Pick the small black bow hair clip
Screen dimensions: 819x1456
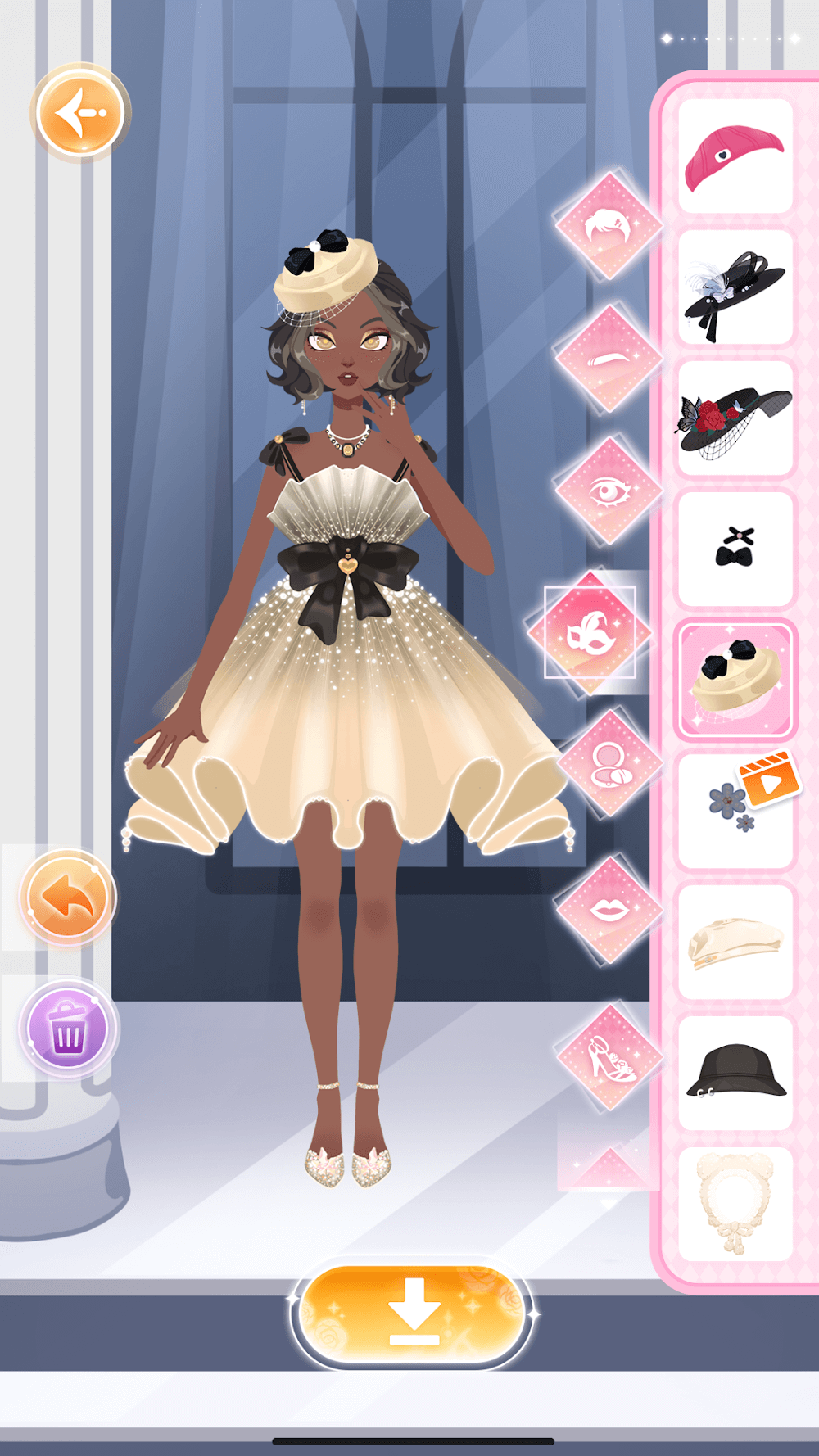coord(735,549)
